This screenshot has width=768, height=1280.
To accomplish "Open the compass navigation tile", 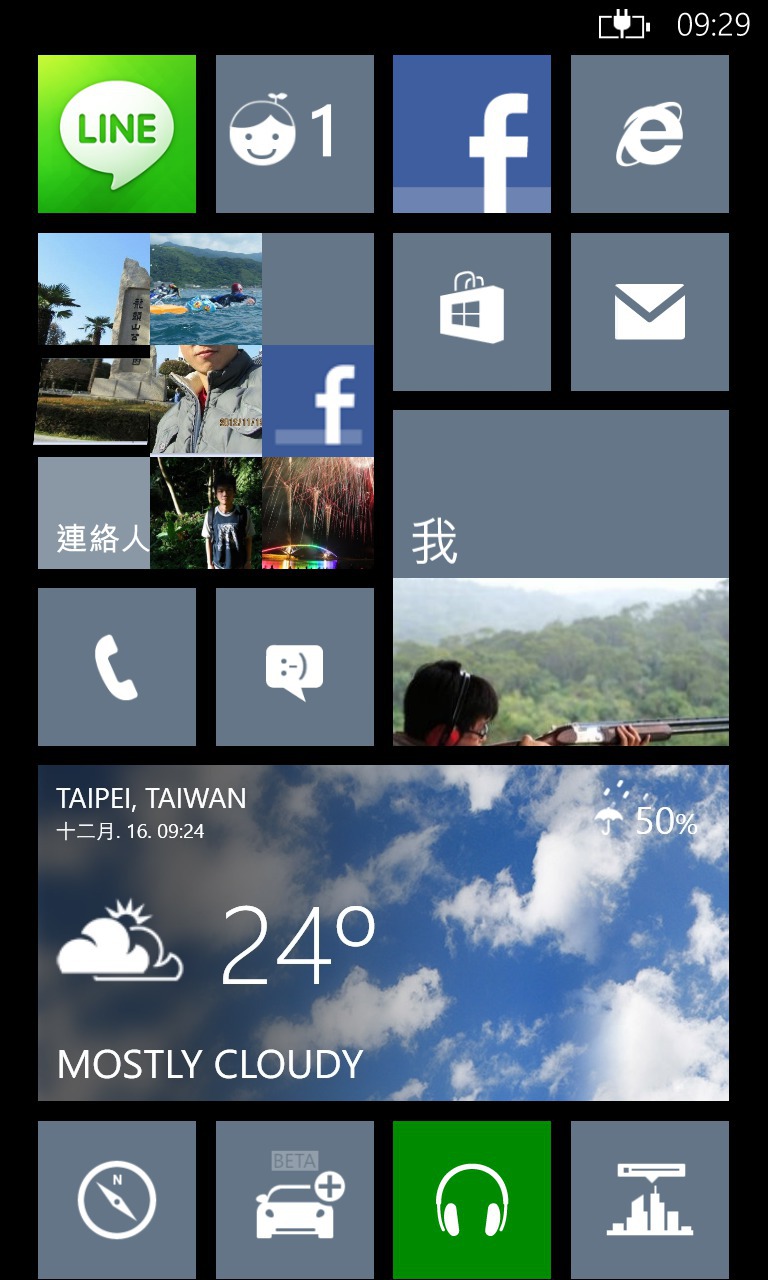I will pos(117,1200).
